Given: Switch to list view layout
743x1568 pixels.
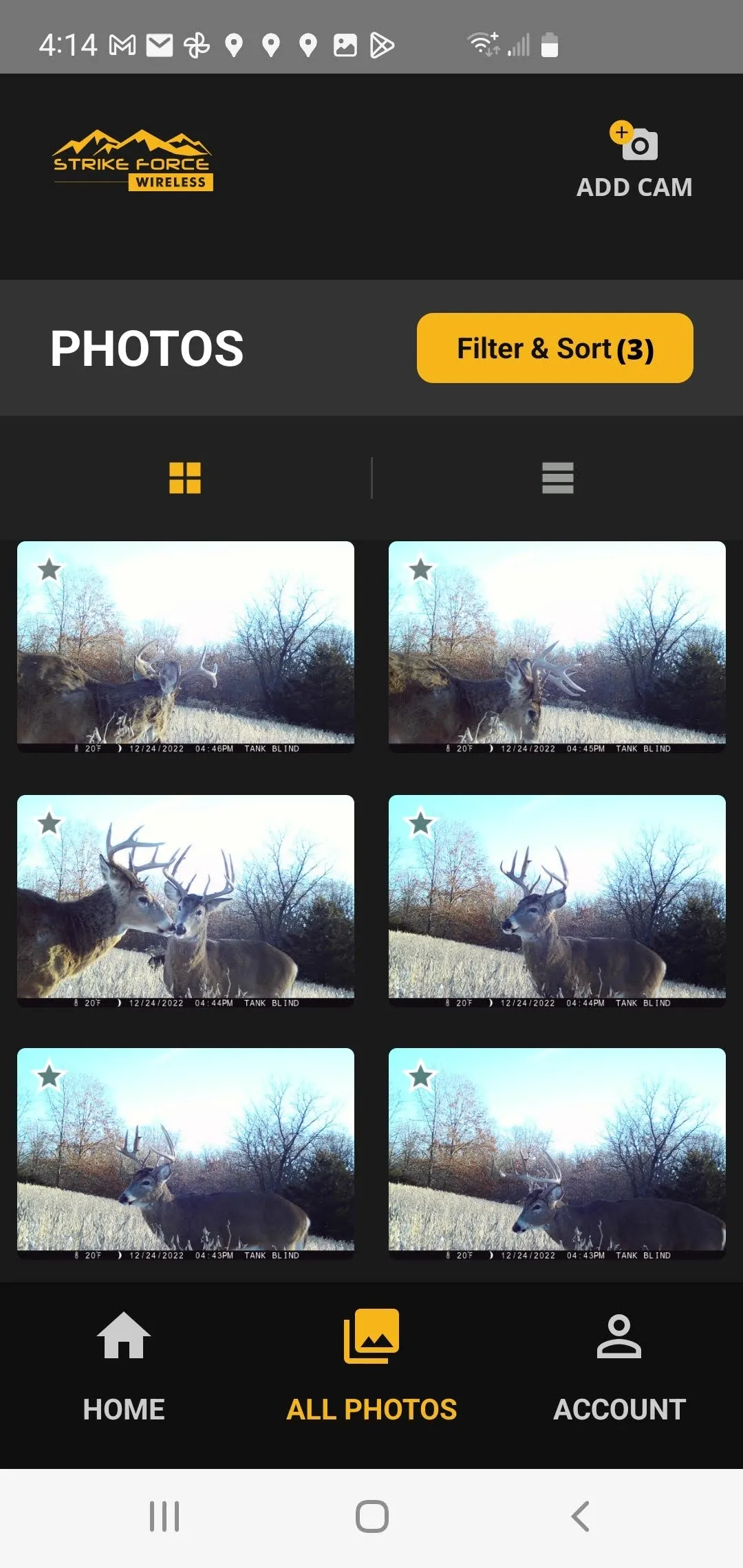Looking at the screenshot, I should 557,477.
